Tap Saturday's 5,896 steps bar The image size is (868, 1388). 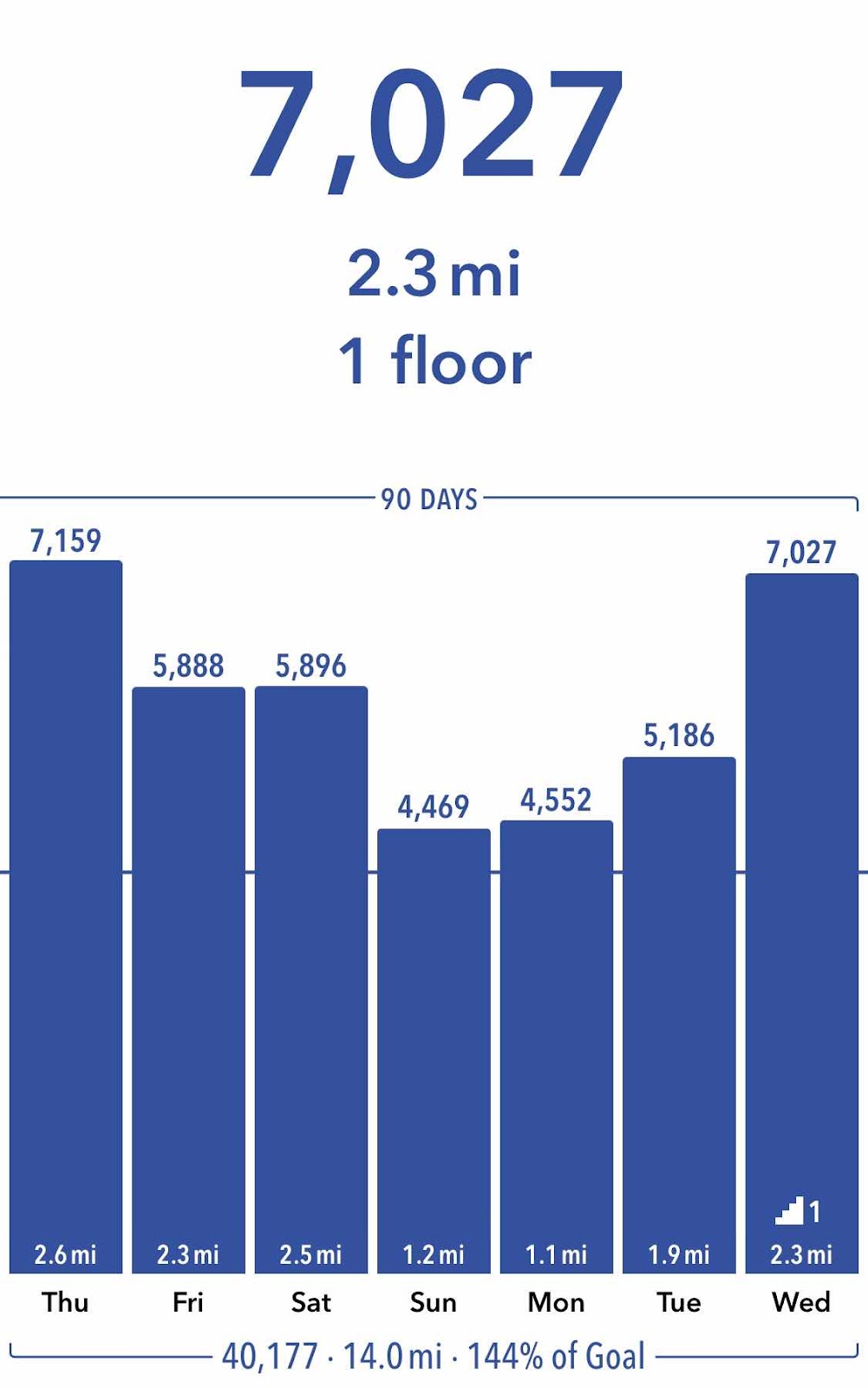(311, 980)
